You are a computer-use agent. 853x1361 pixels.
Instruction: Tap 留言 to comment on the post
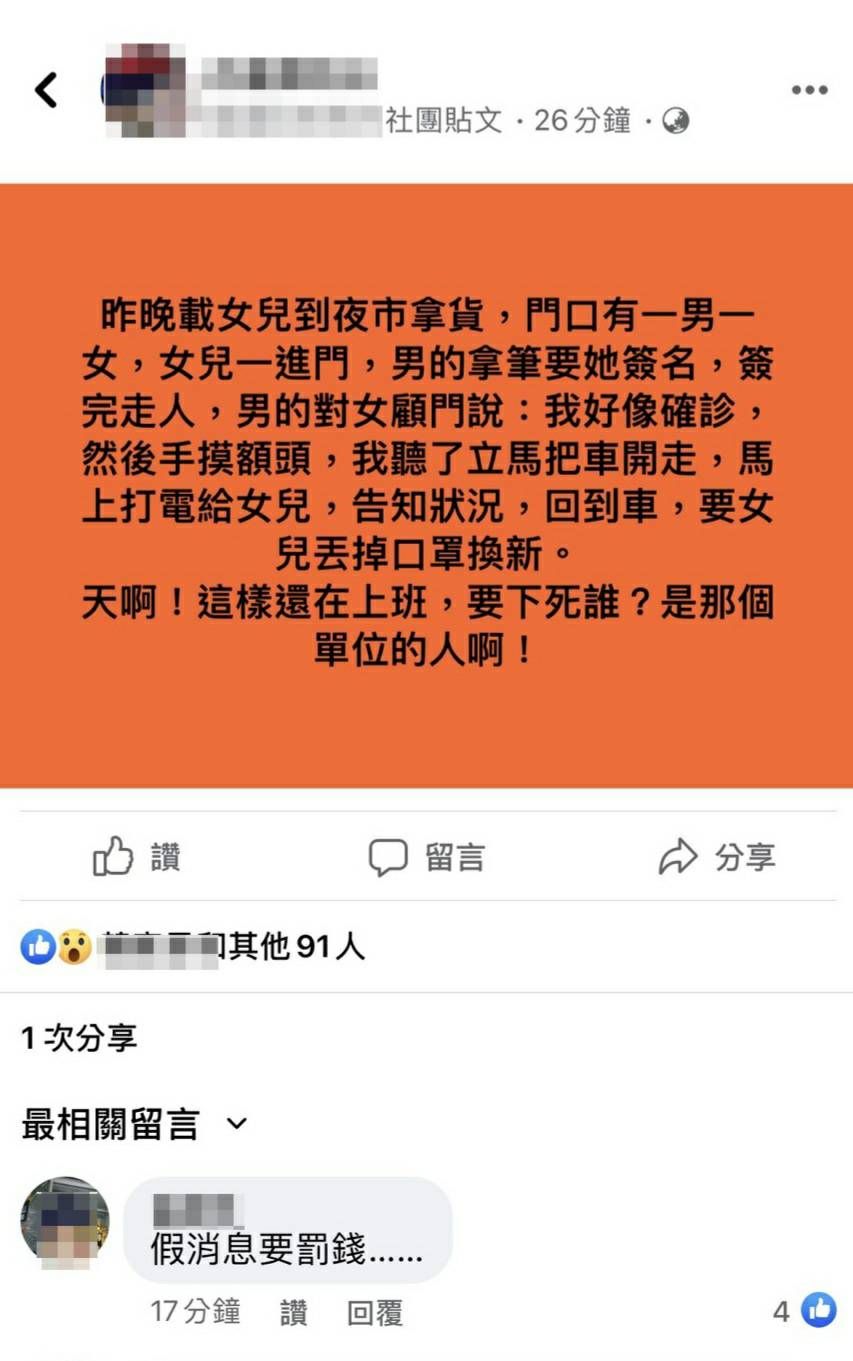point(427,857)
